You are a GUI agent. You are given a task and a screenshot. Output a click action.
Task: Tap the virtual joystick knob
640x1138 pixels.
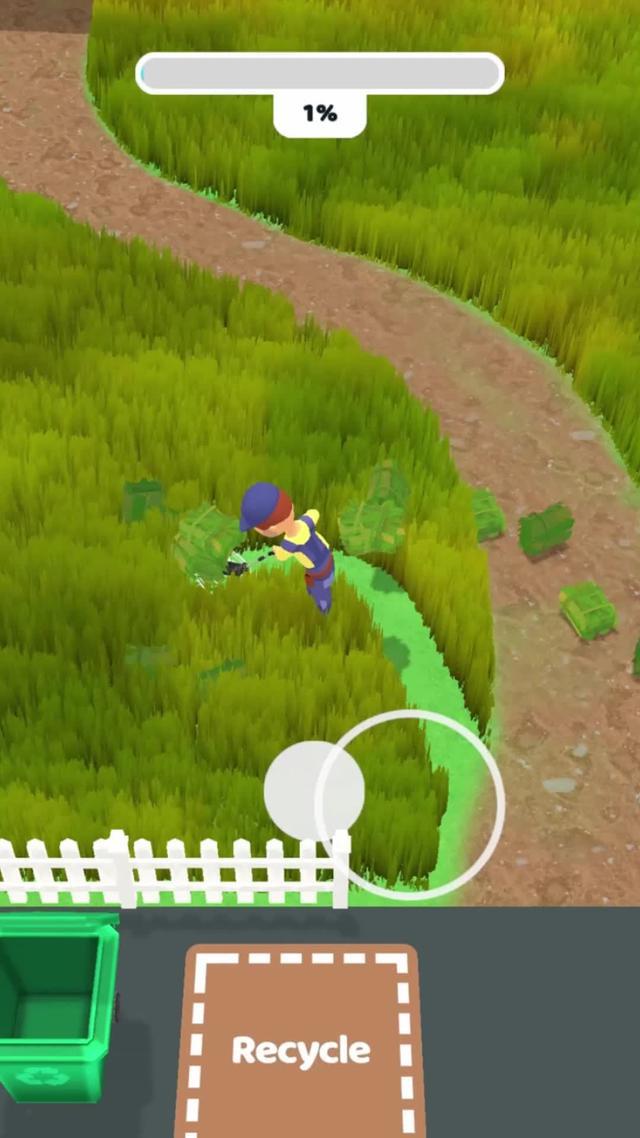[313, 791]
